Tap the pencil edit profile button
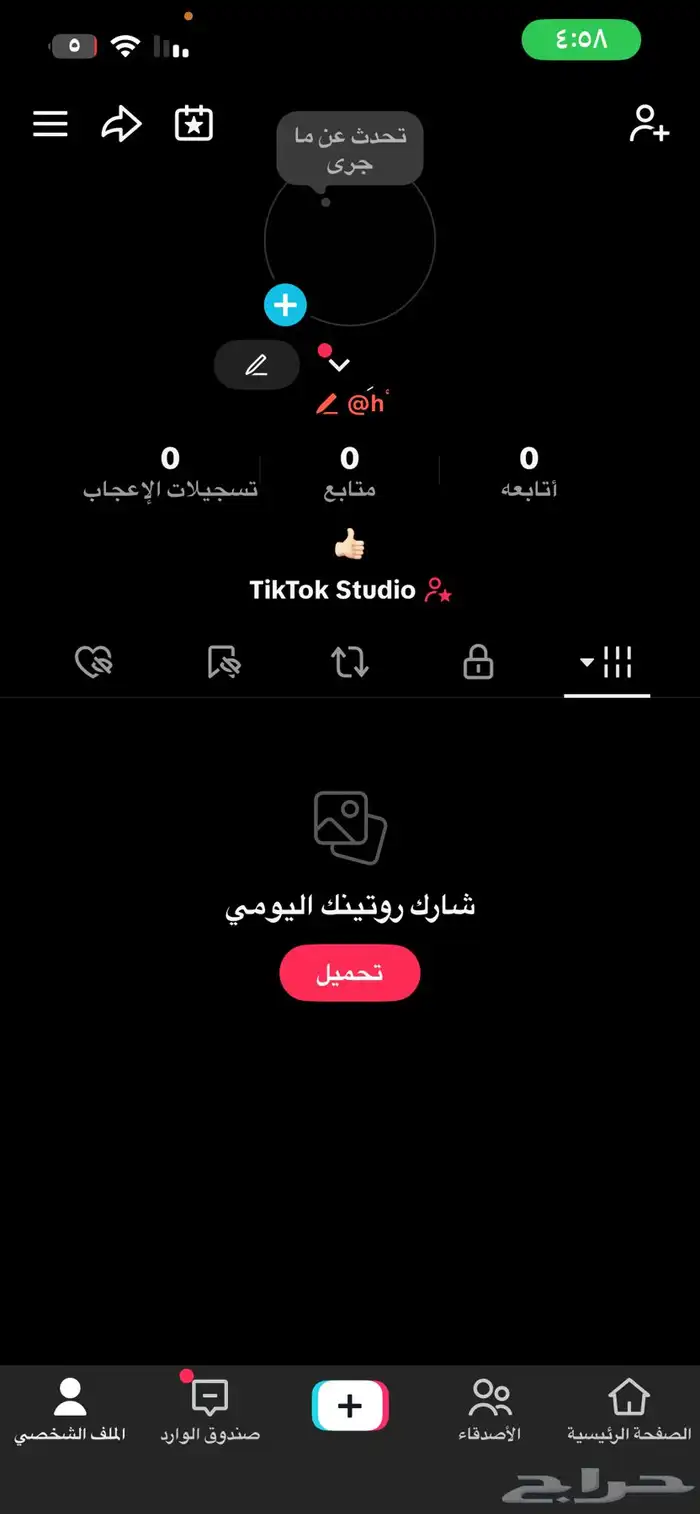 257,365
